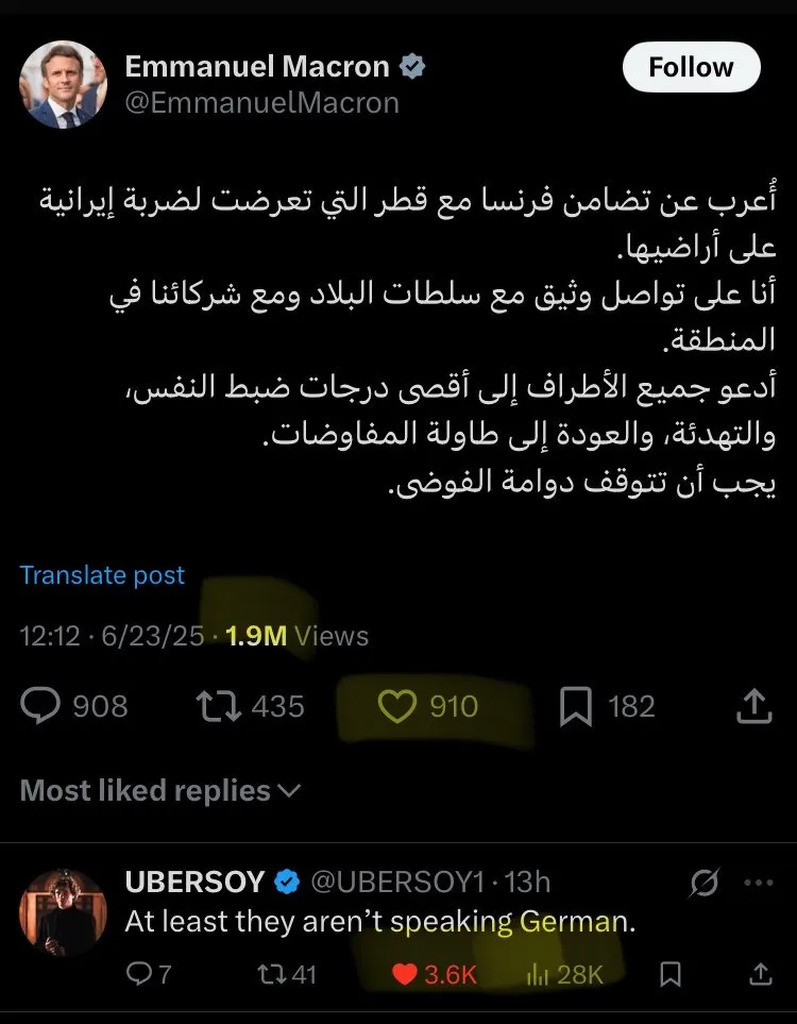Viewport: 797px width, 1024px height.
Task: View analytics of UBERSOY's reply
Action: point(538,973)
